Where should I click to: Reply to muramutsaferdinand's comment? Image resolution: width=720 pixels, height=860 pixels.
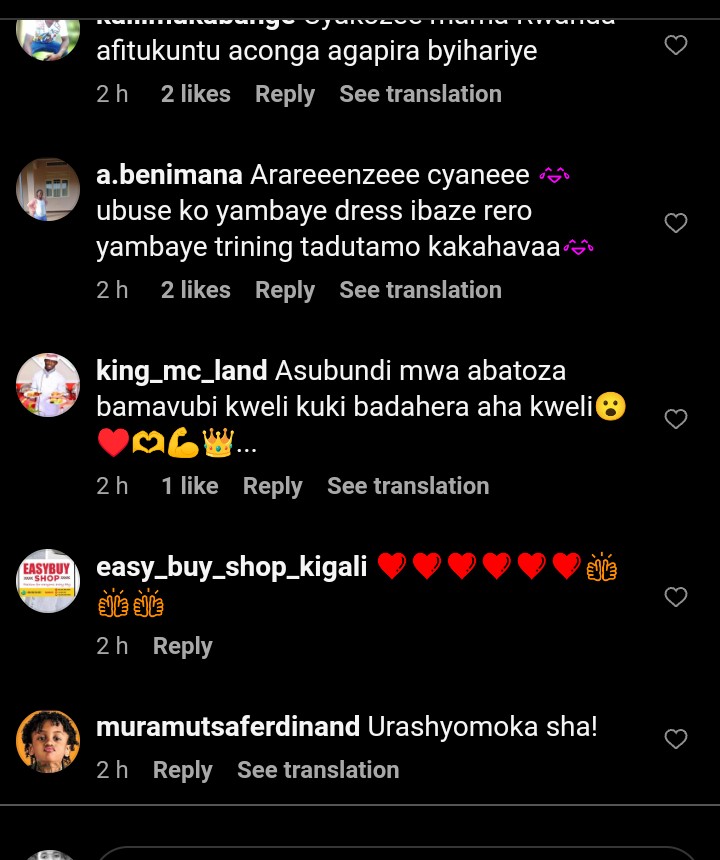coord(182,770)
